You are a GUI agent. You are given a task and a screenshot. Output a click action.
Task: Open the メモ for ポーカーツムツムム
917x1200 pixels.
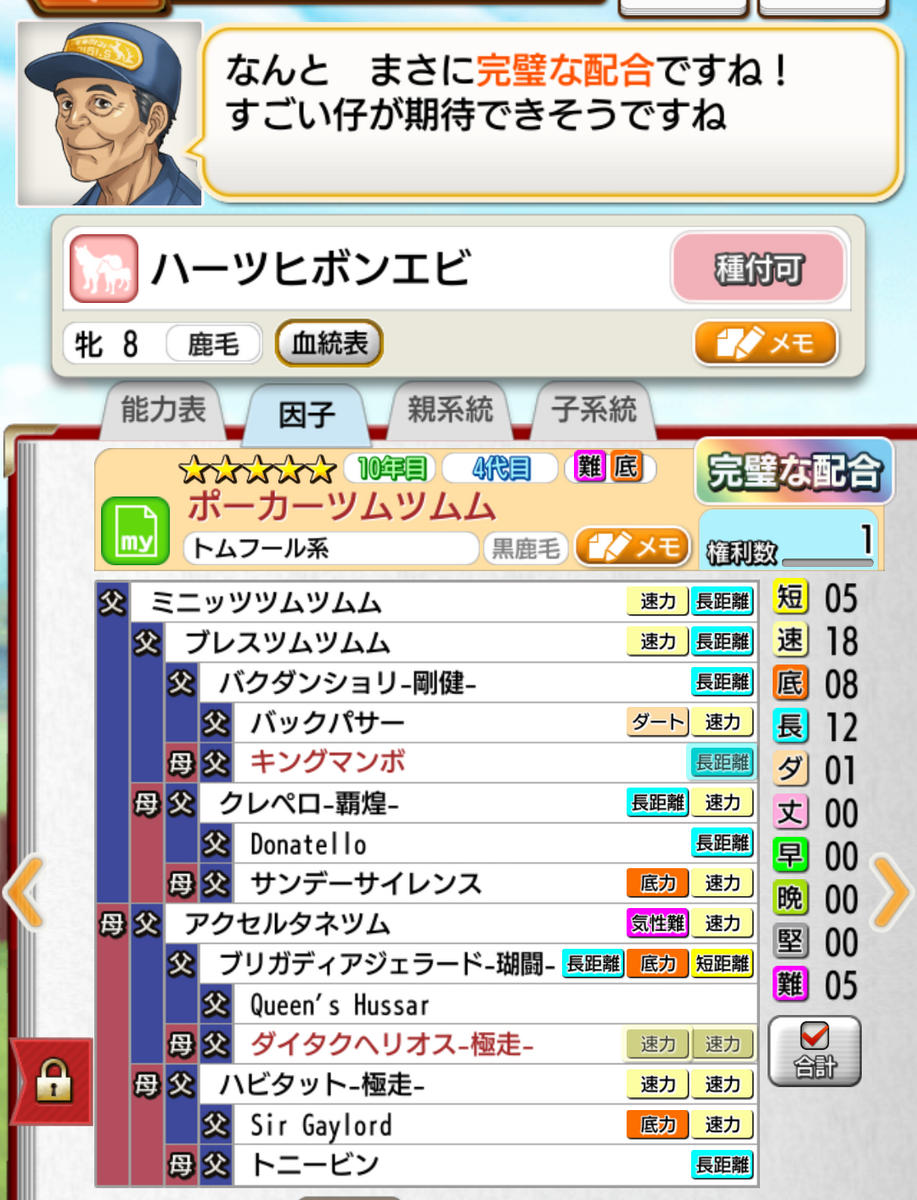coord(632,547)
